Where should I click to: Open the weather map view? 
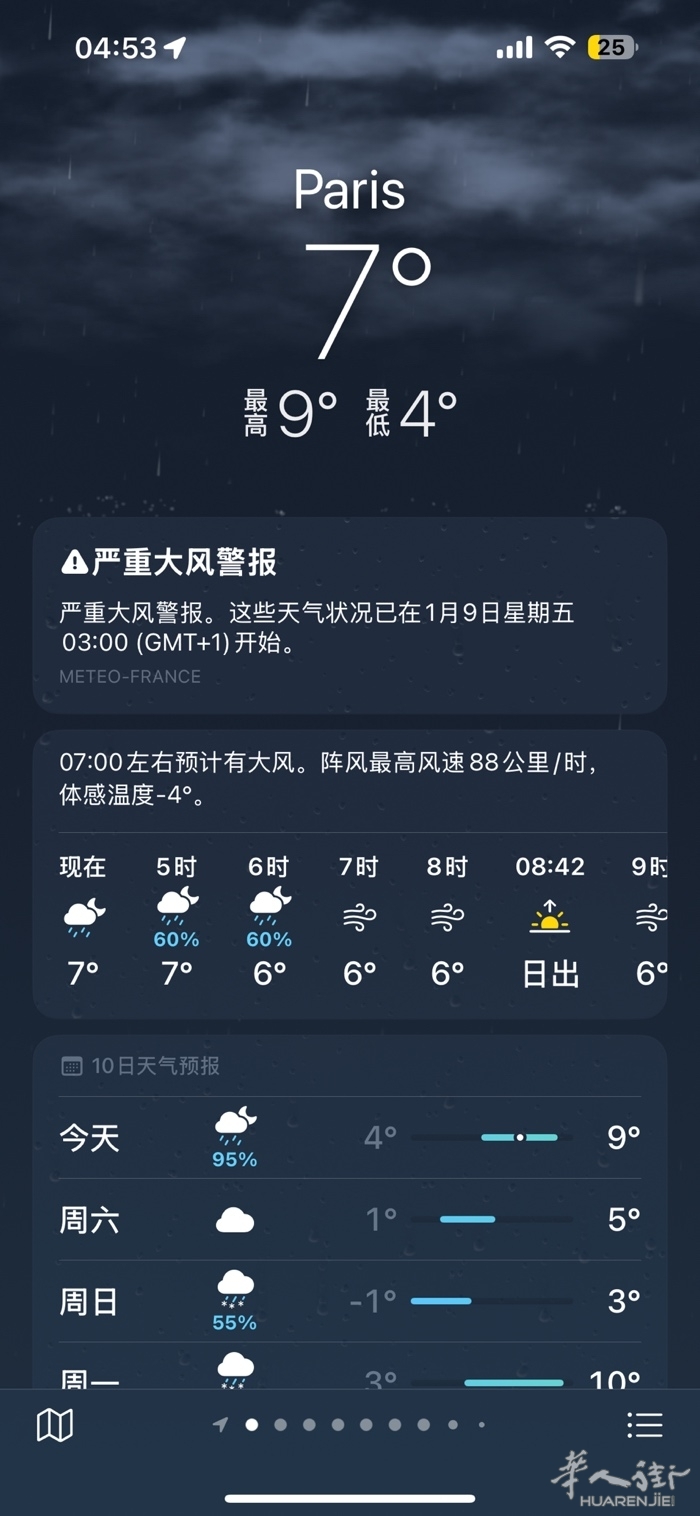coord(55,1425)
